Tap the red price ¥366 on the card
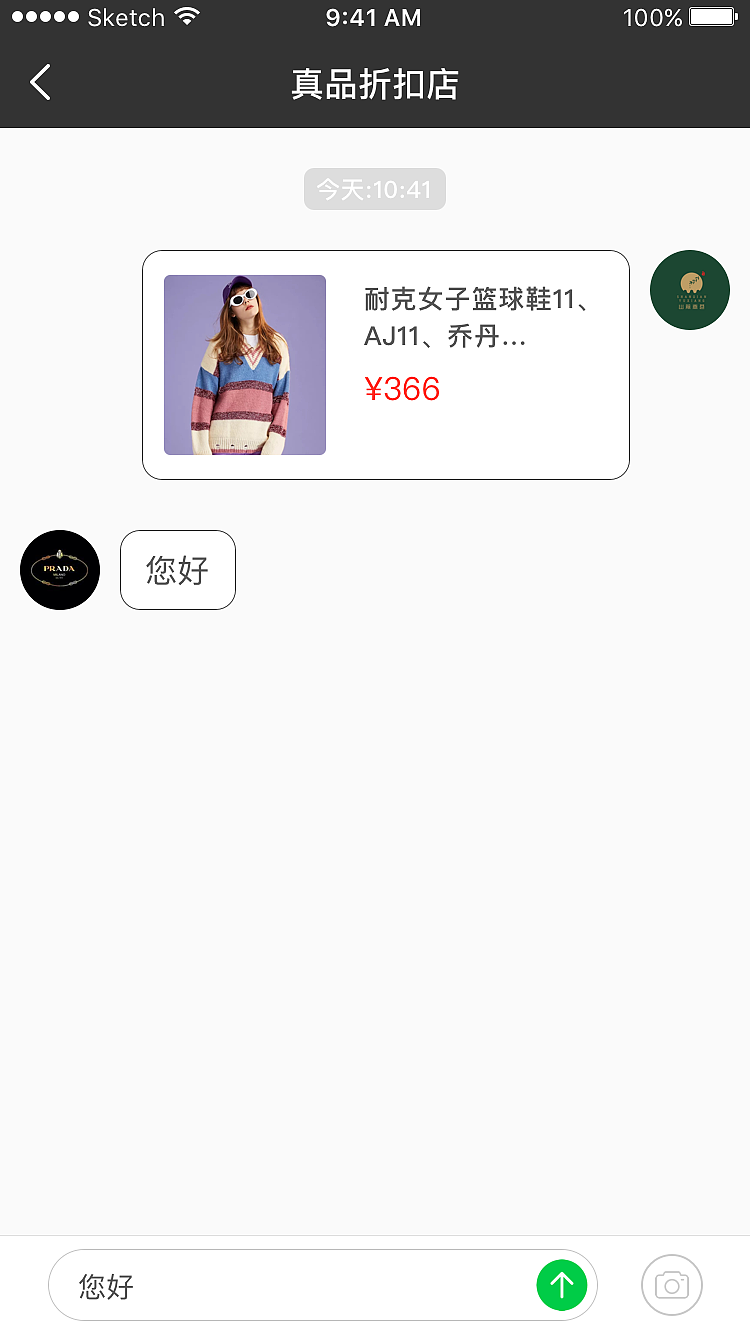Viewport: 750px width, 1334px height. [x=403, y=388]
